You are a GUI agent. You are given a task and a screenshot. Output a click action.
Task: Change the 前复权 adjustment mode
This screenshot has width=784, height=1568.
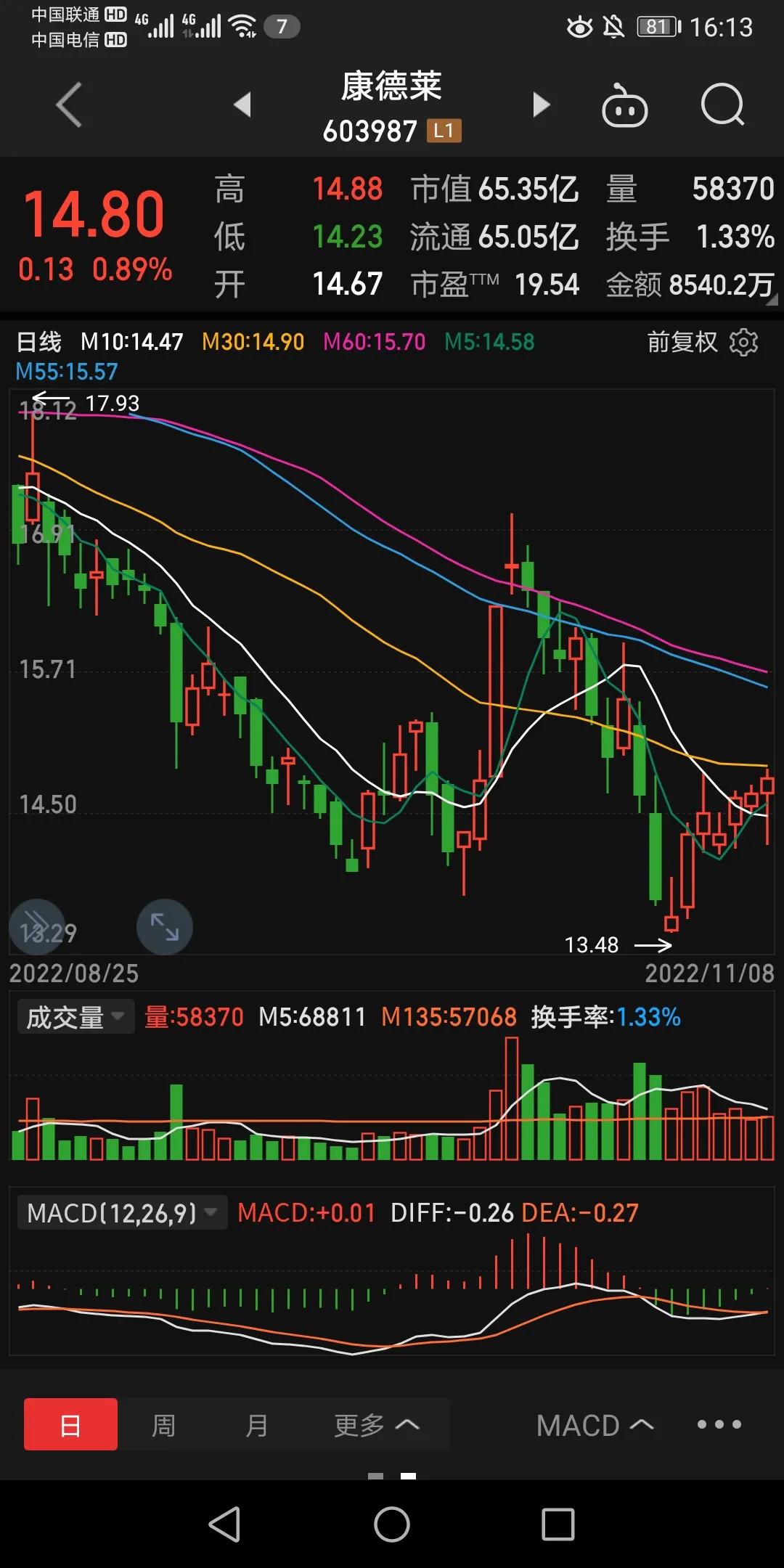[682, 342]
